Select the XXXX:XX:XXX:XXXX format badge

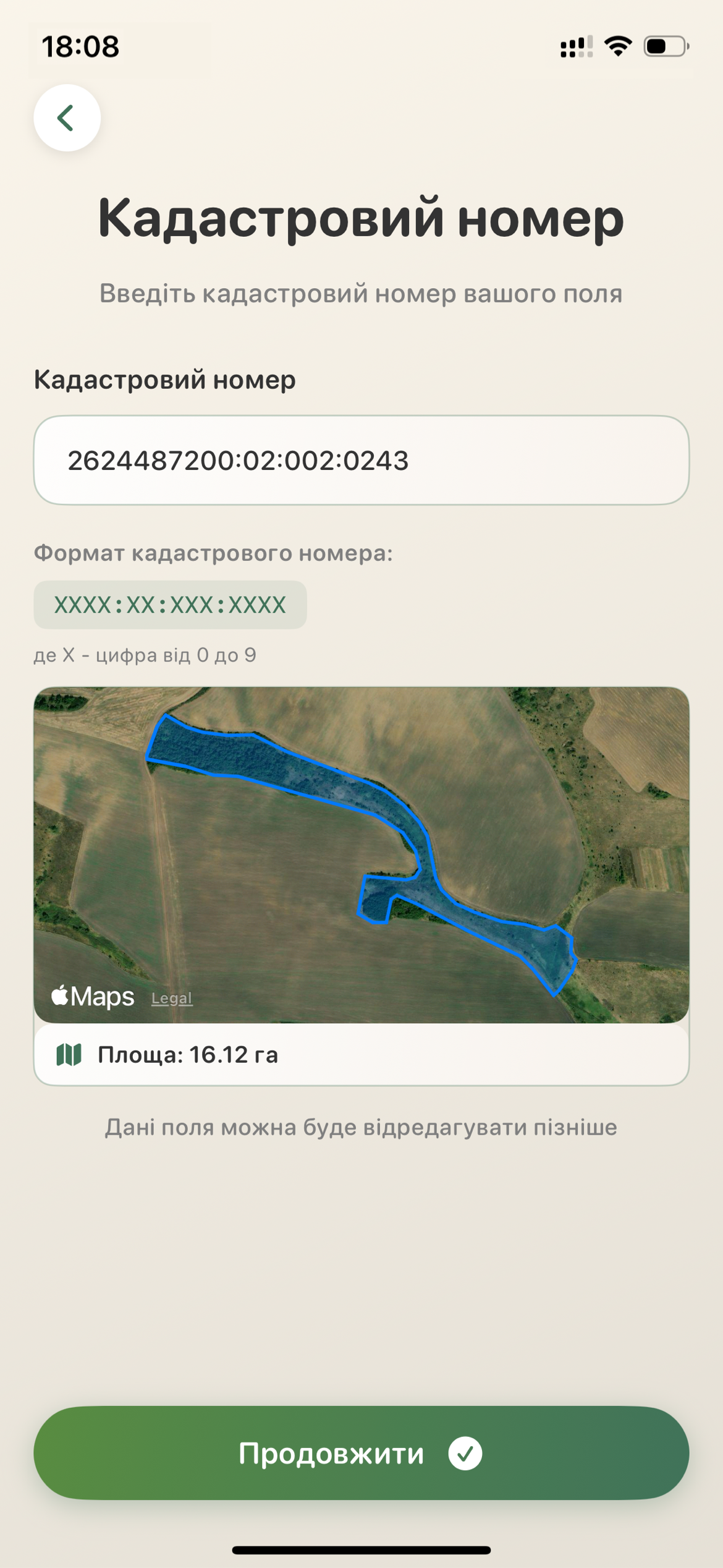coord(170,604)
